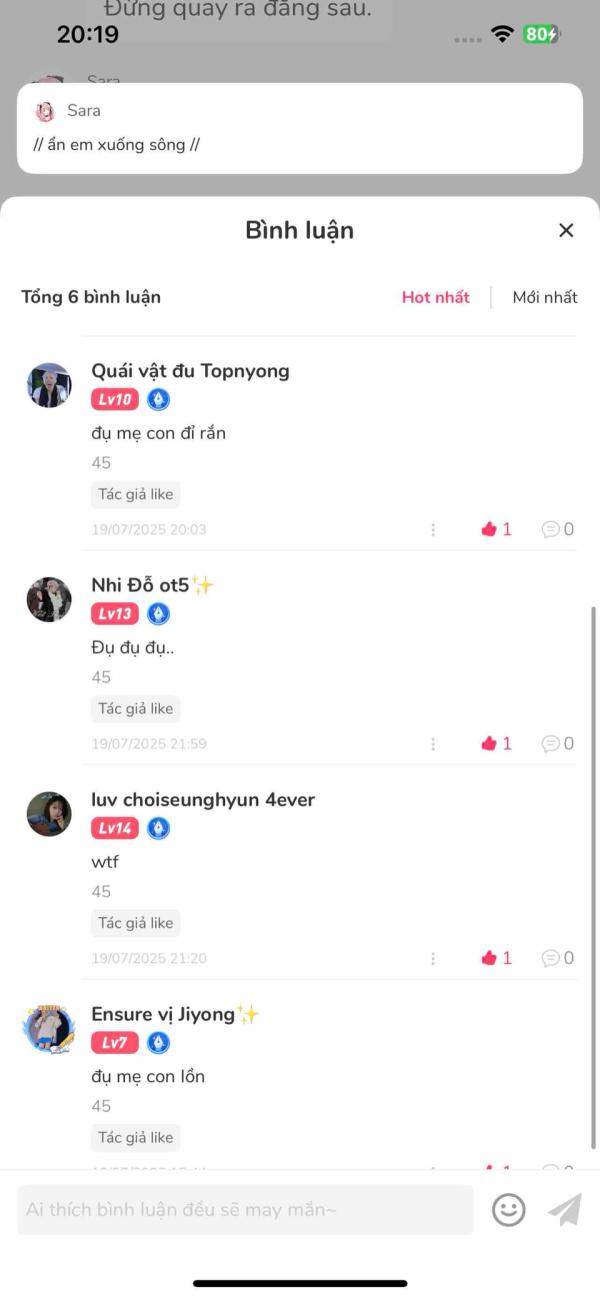Send the comment with the paper plane
This screenshot has height=1299, width=600.
(565, 1210)
